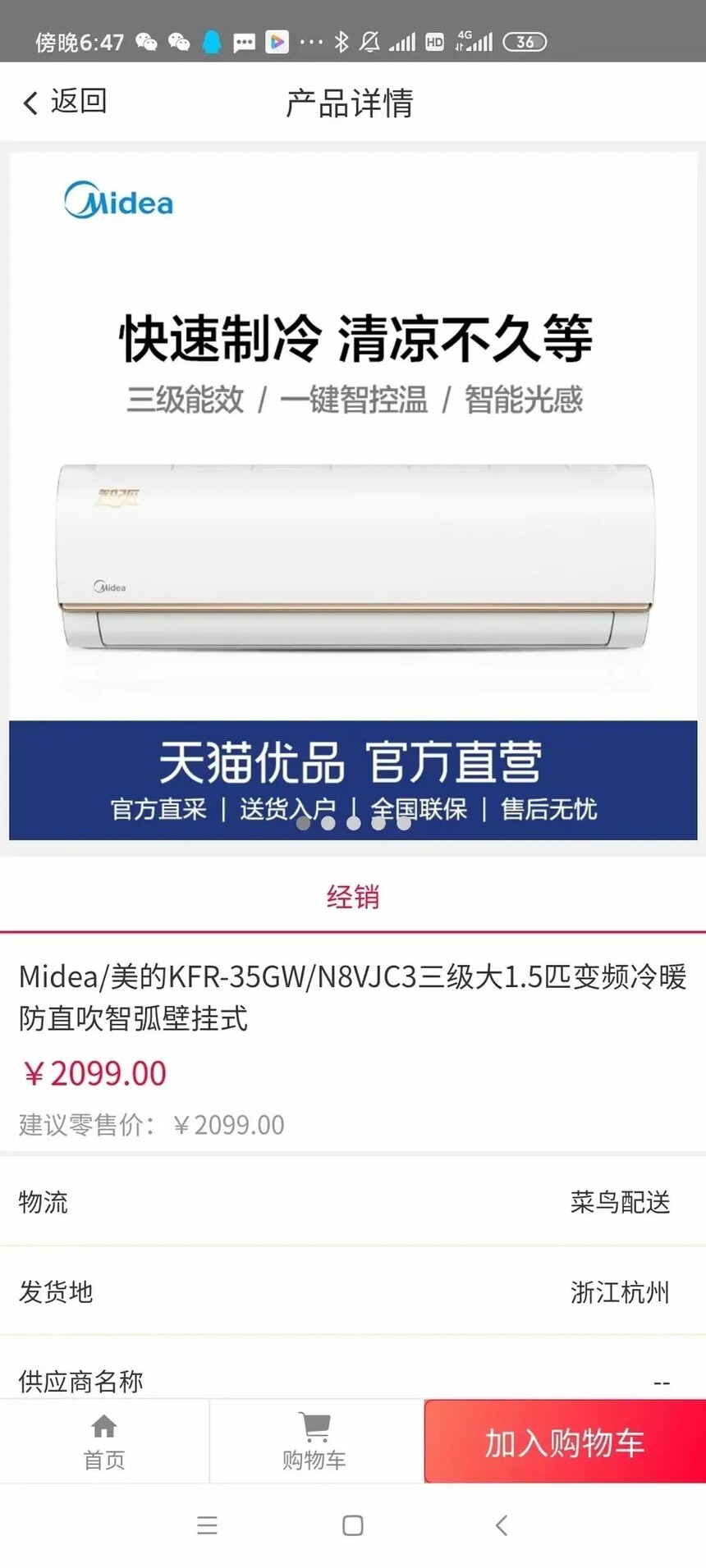Select the 经销 tab

(353, 897)
